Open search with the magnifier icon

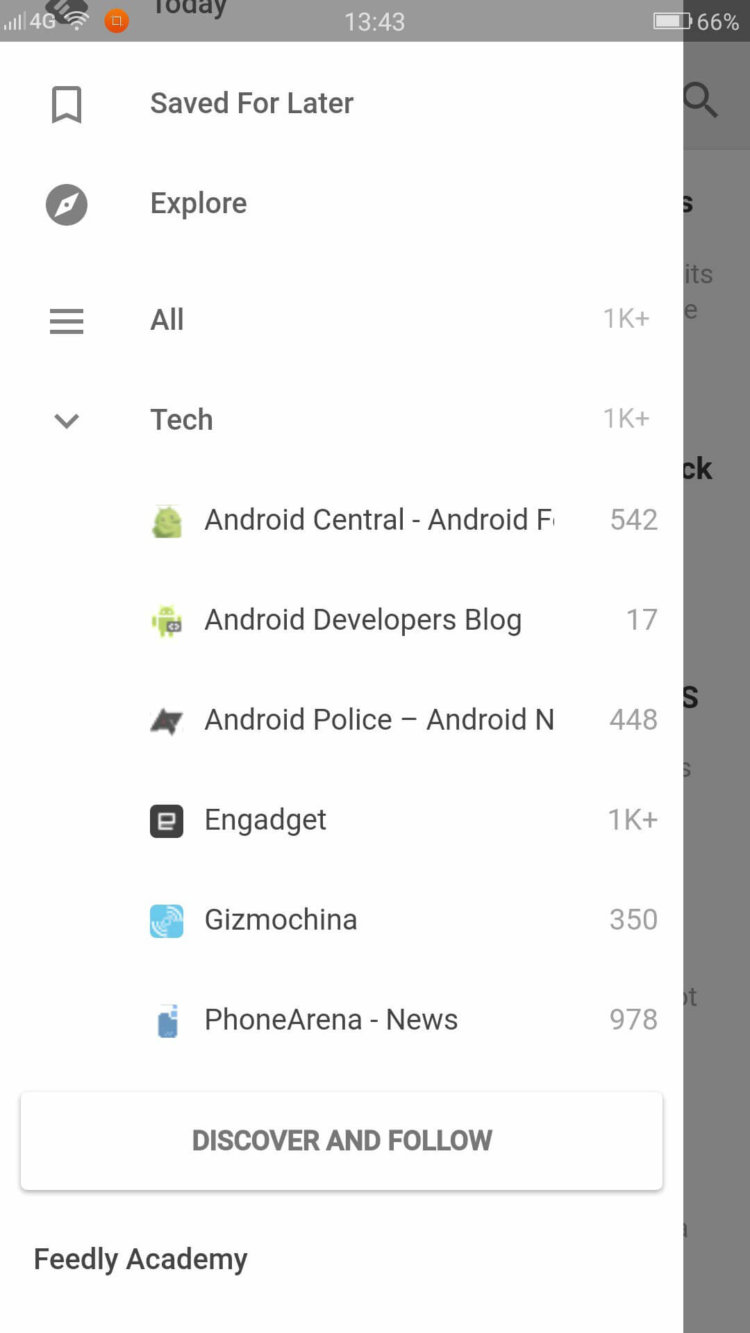(700, 100)
